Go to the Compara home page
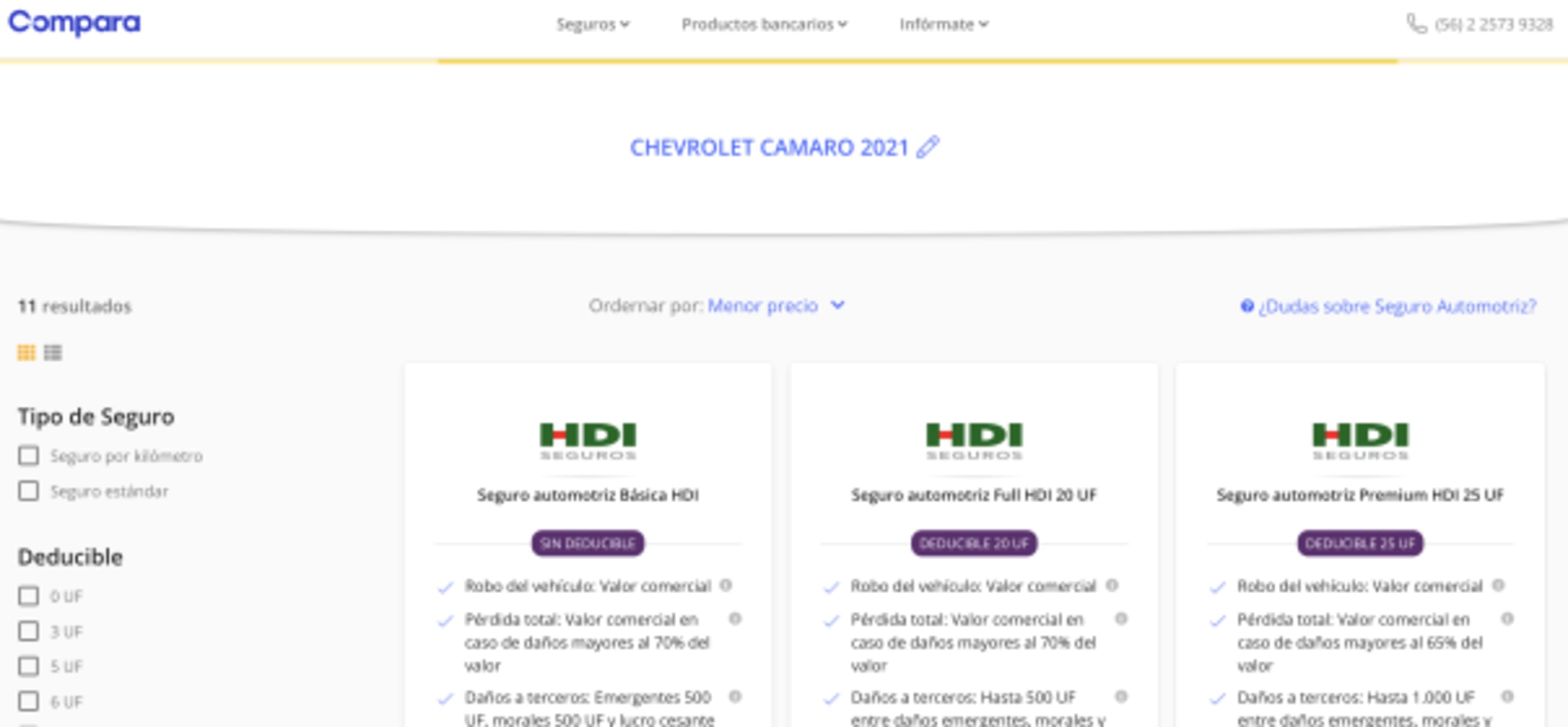1568x727 pixels. tap(74, 23)
